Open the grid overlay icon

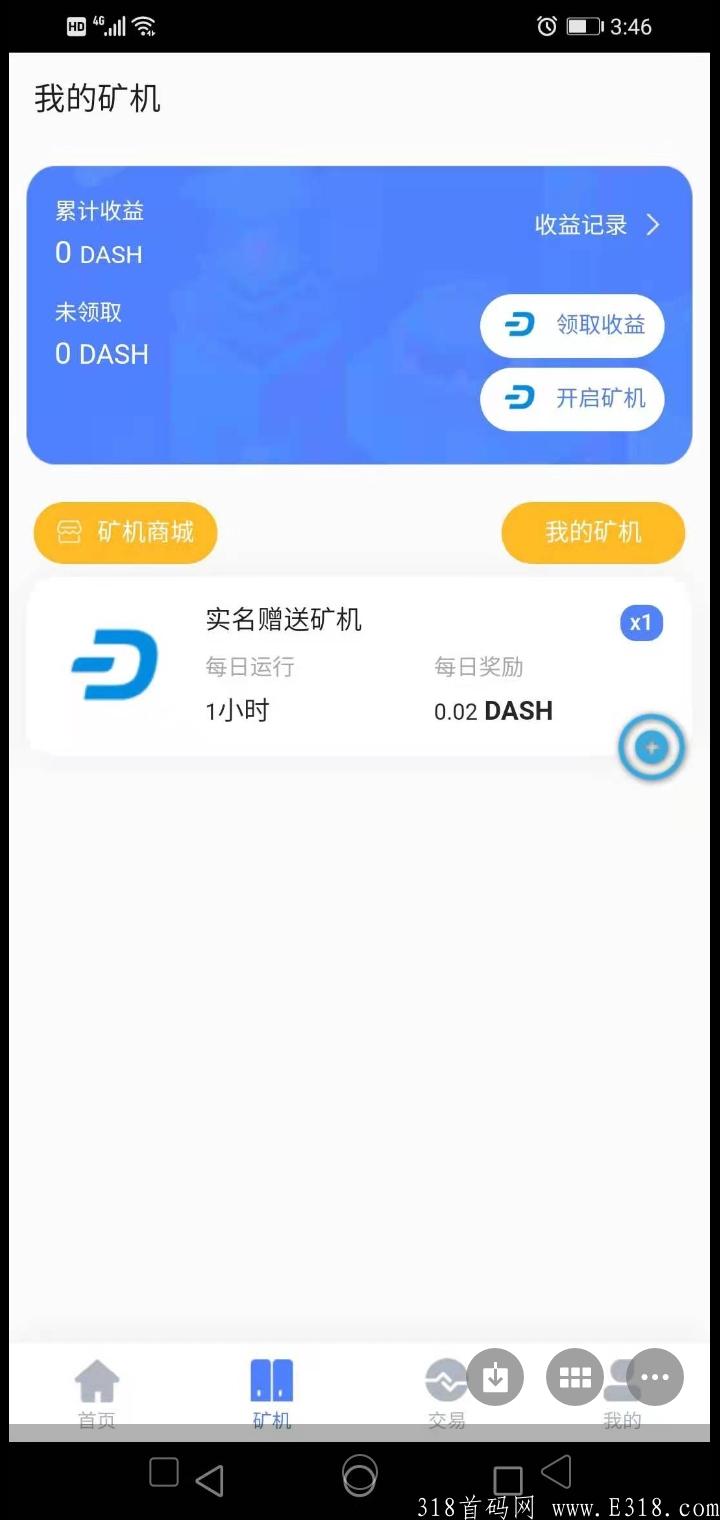[x=575, y=1377]
